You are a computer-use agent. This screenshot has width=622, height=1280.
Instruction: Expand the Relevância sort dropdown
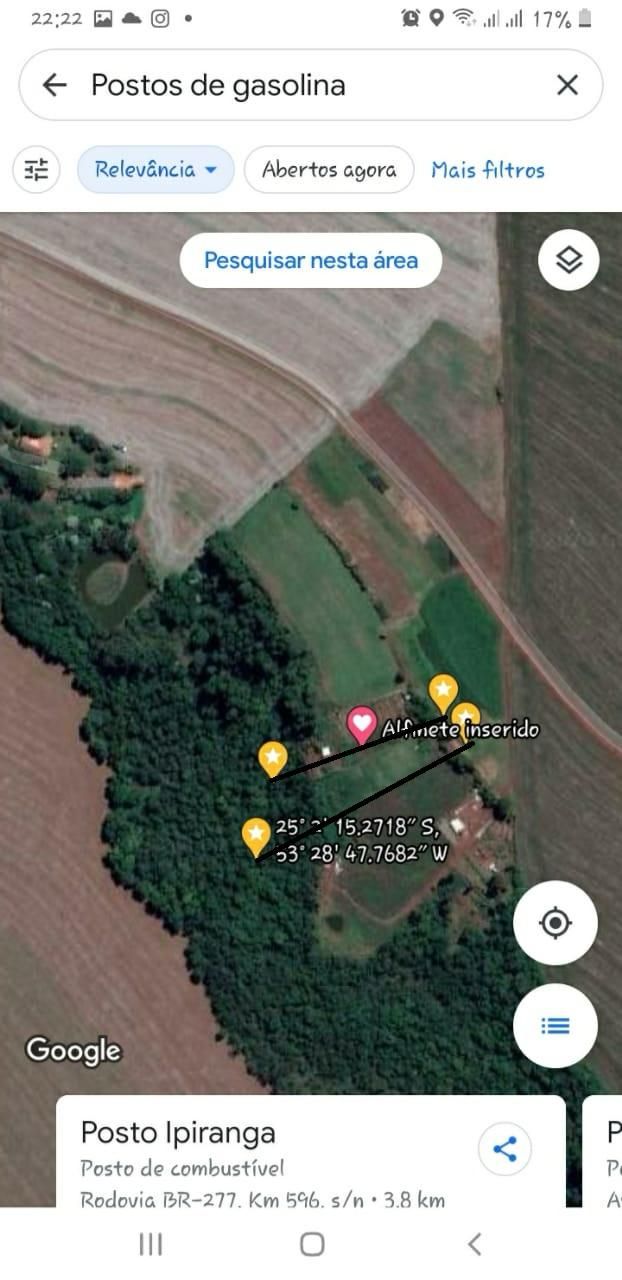point(155,170)
